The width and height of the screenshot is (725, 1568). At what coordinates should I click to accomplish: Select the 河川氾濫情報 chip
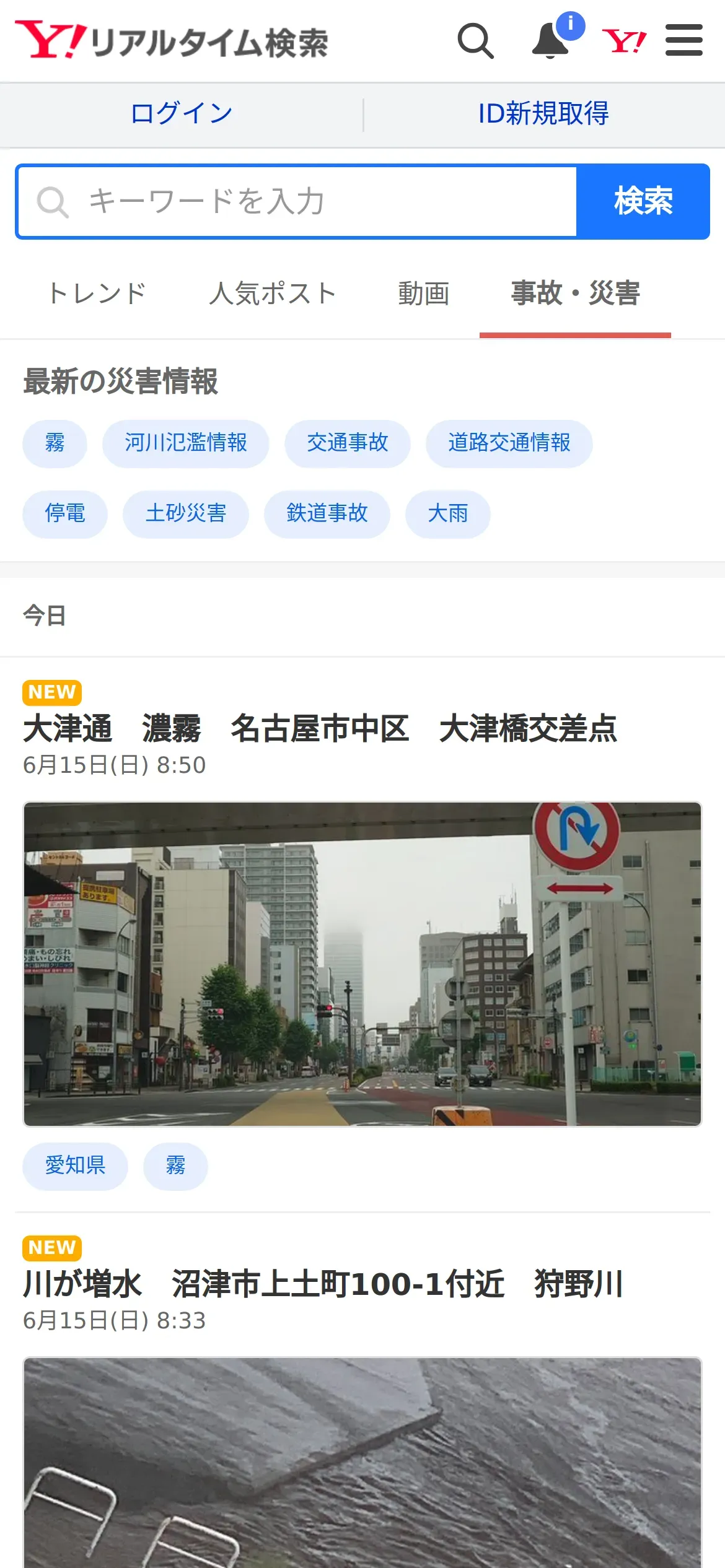click(186, 443)
